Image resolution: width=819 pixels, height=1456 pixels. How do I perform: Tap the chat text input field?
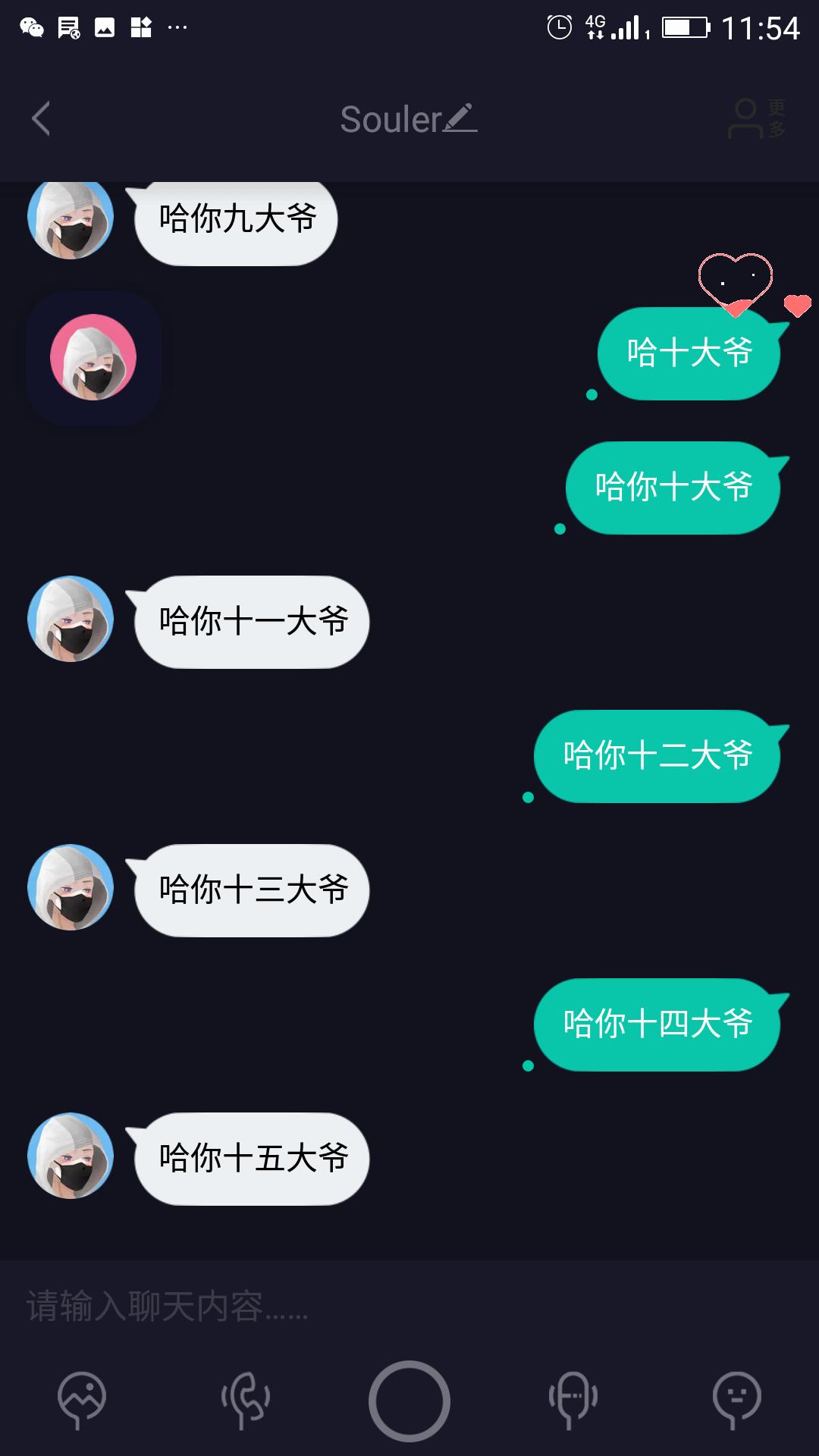409,1307
